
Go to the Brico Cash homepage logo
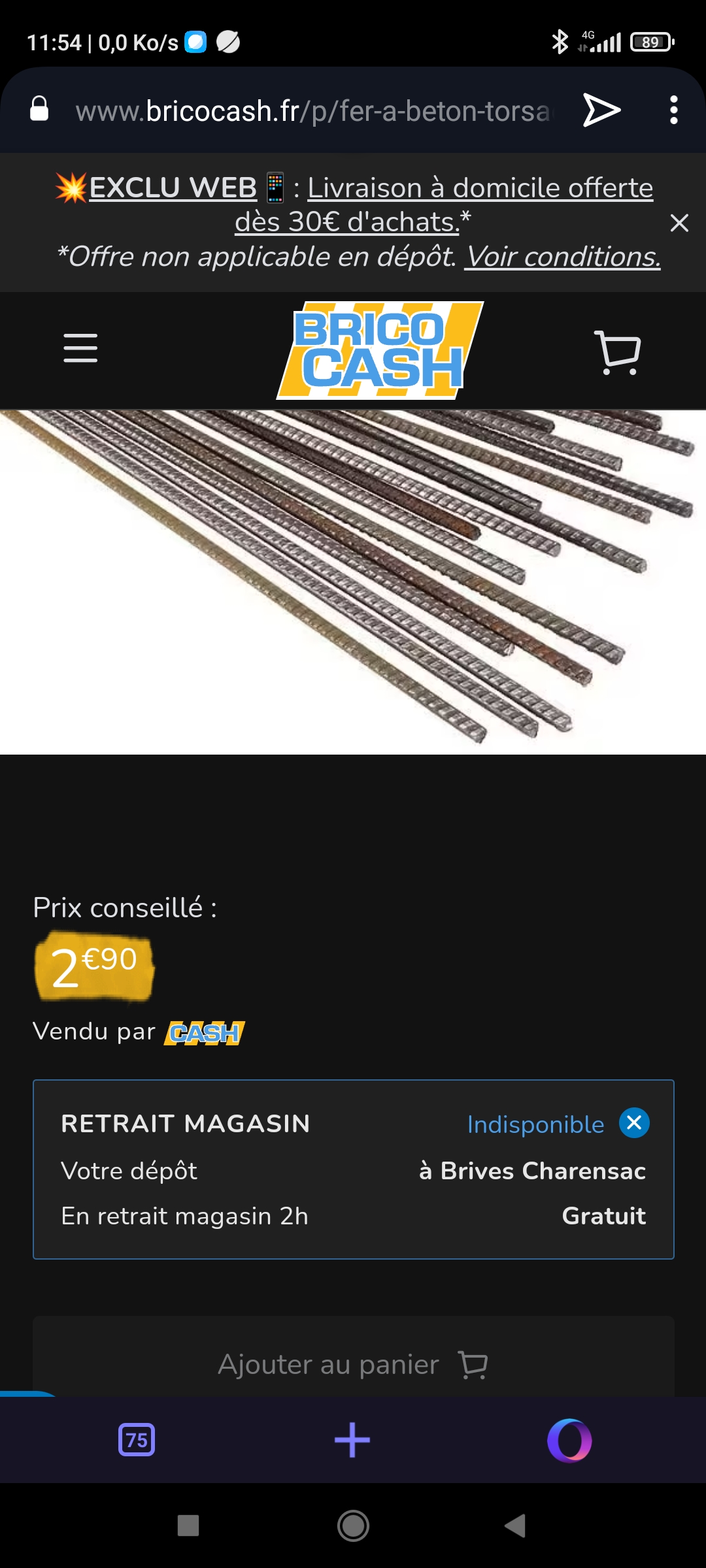click(x=380, y=350)
